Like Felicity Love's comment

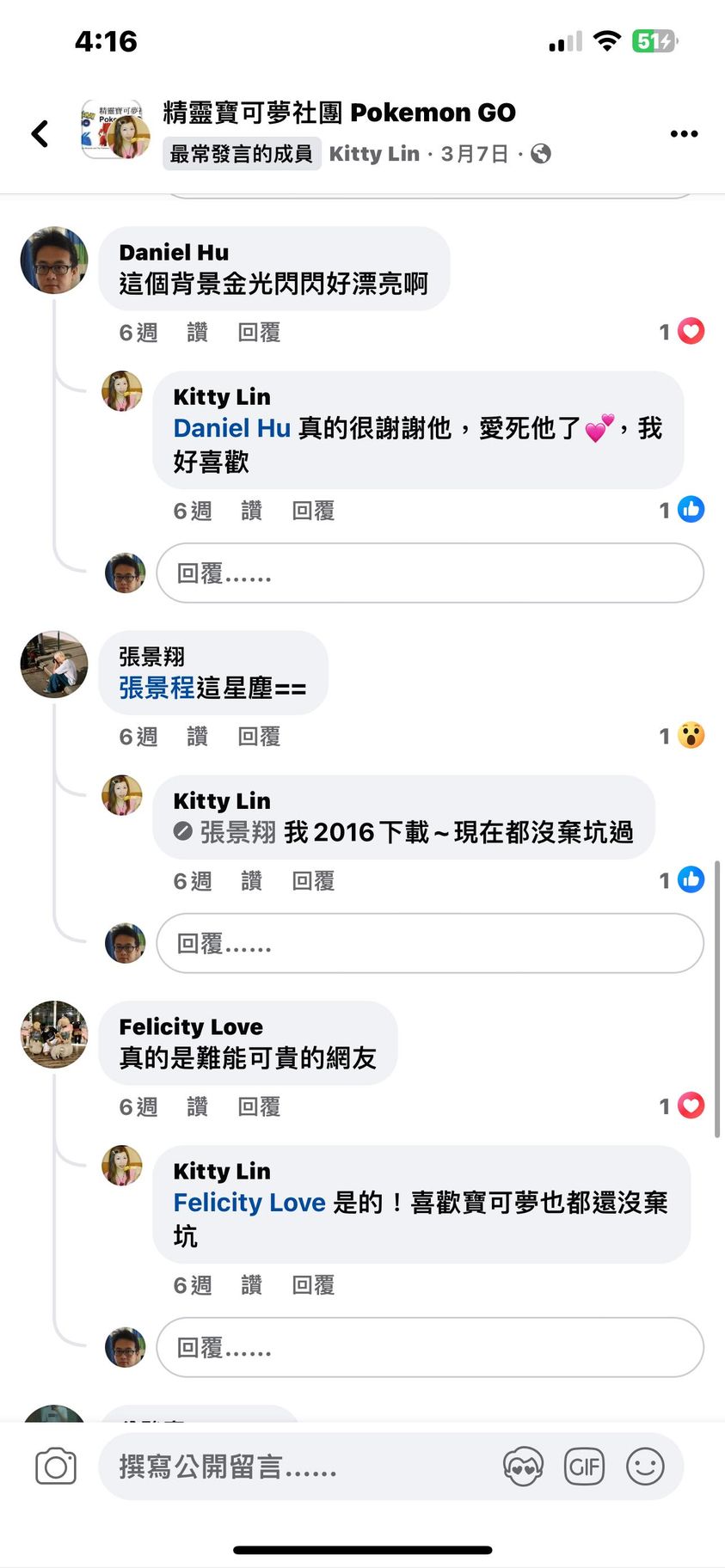click(x=197, y=1107)
